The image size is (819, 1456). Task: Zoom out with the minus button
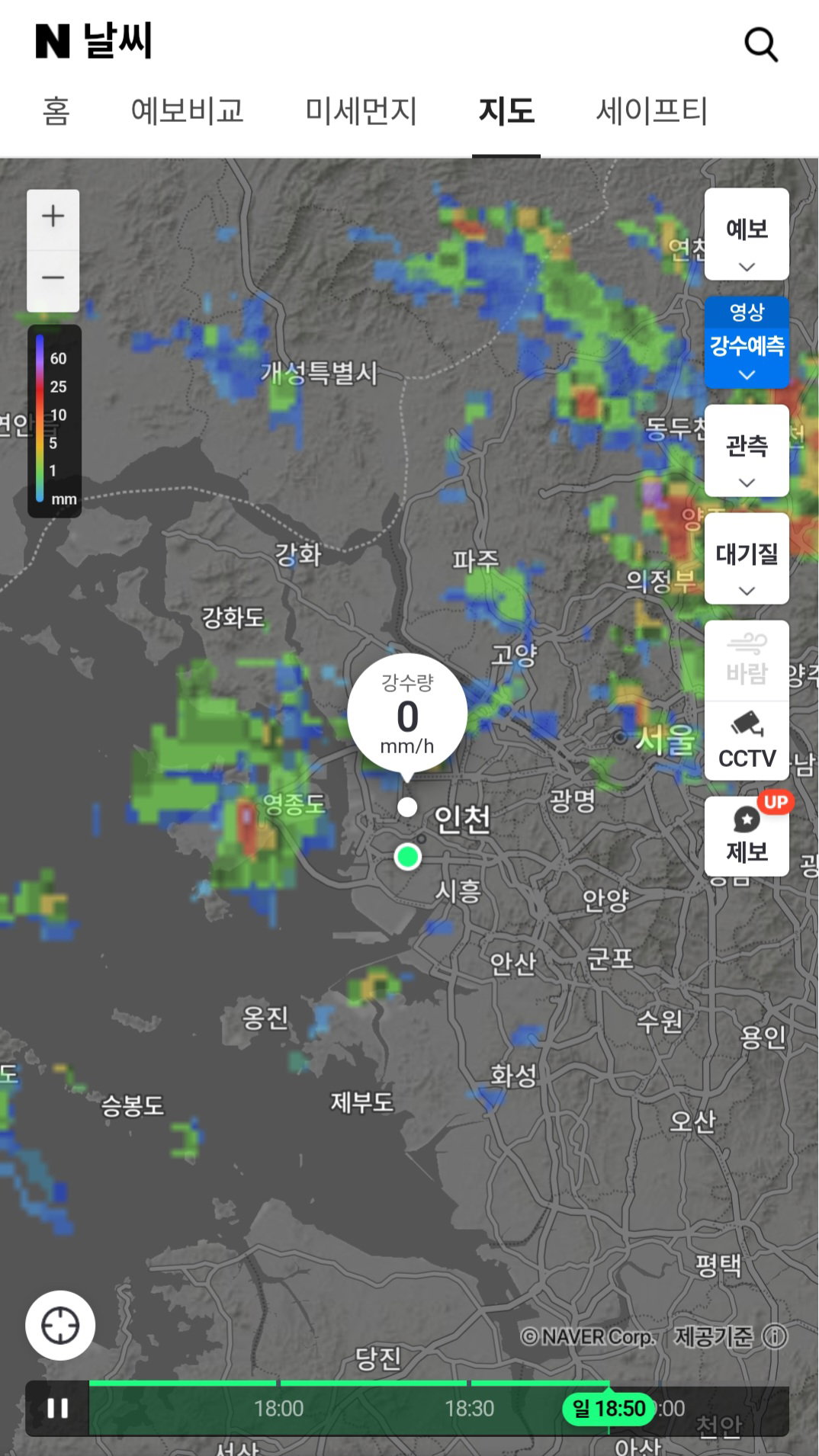(x=53, y=279)
